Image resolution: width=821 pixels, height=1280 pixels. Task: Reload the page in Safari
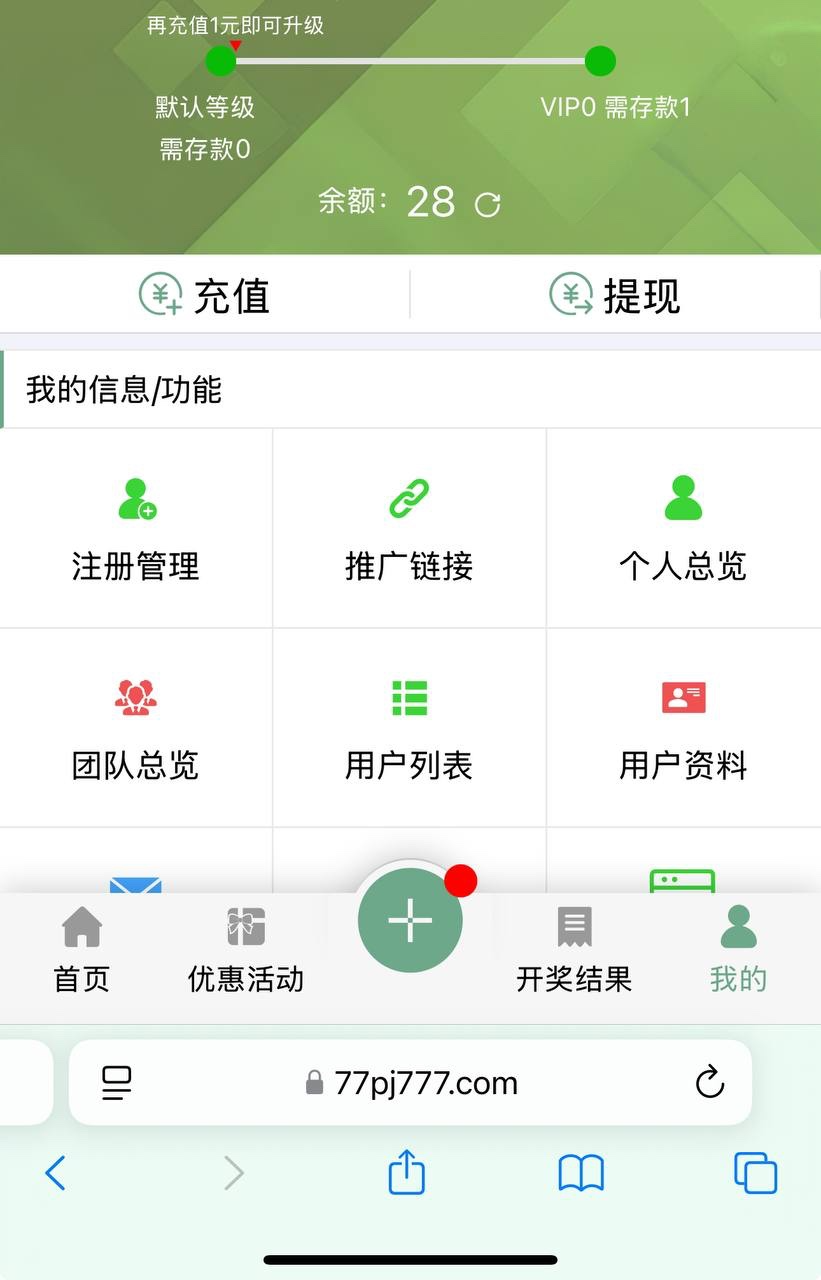click(709, 1082)
